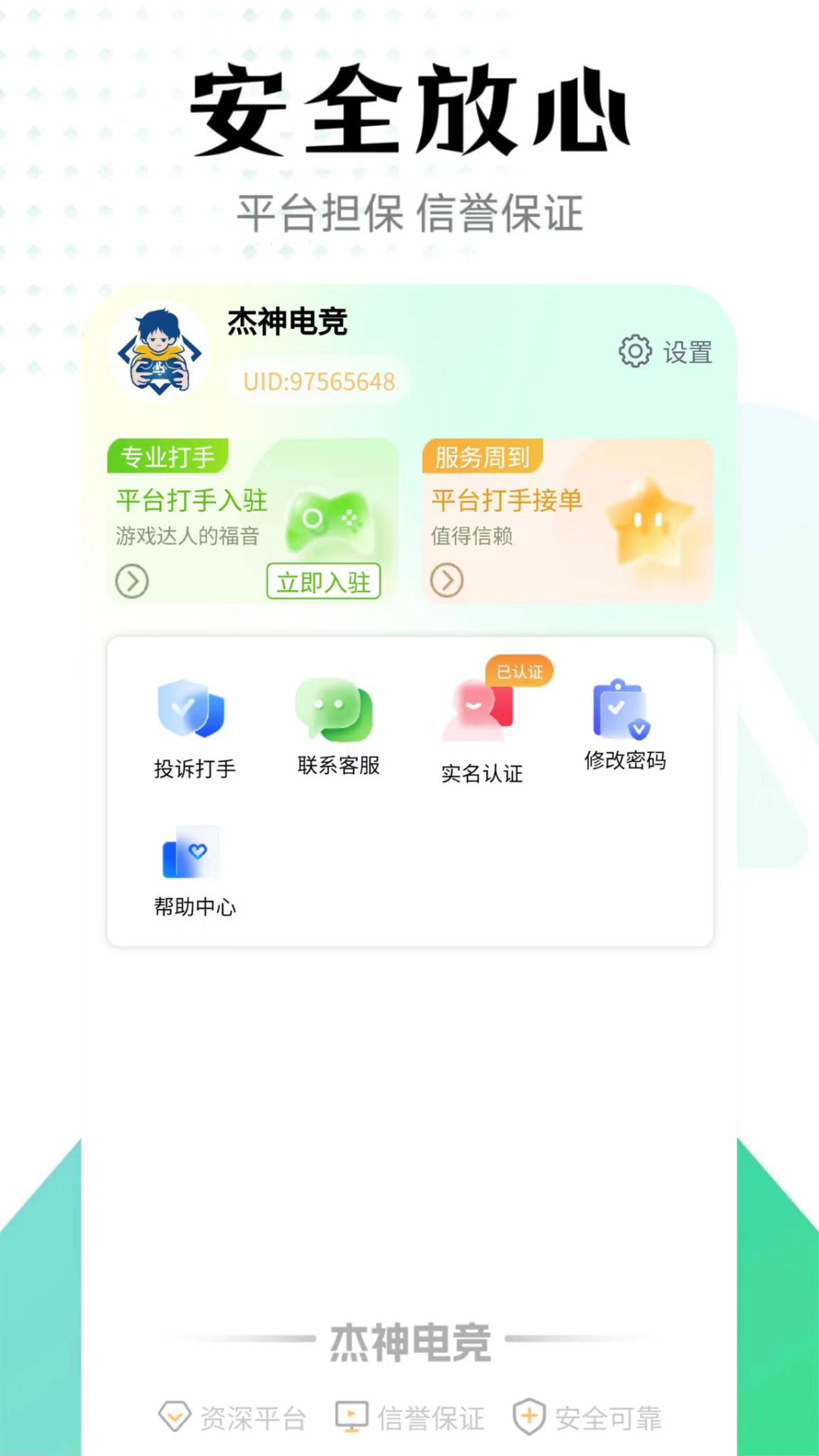
Task: Click the 专业打手 label banner
Action: click(x=168, y=455)
